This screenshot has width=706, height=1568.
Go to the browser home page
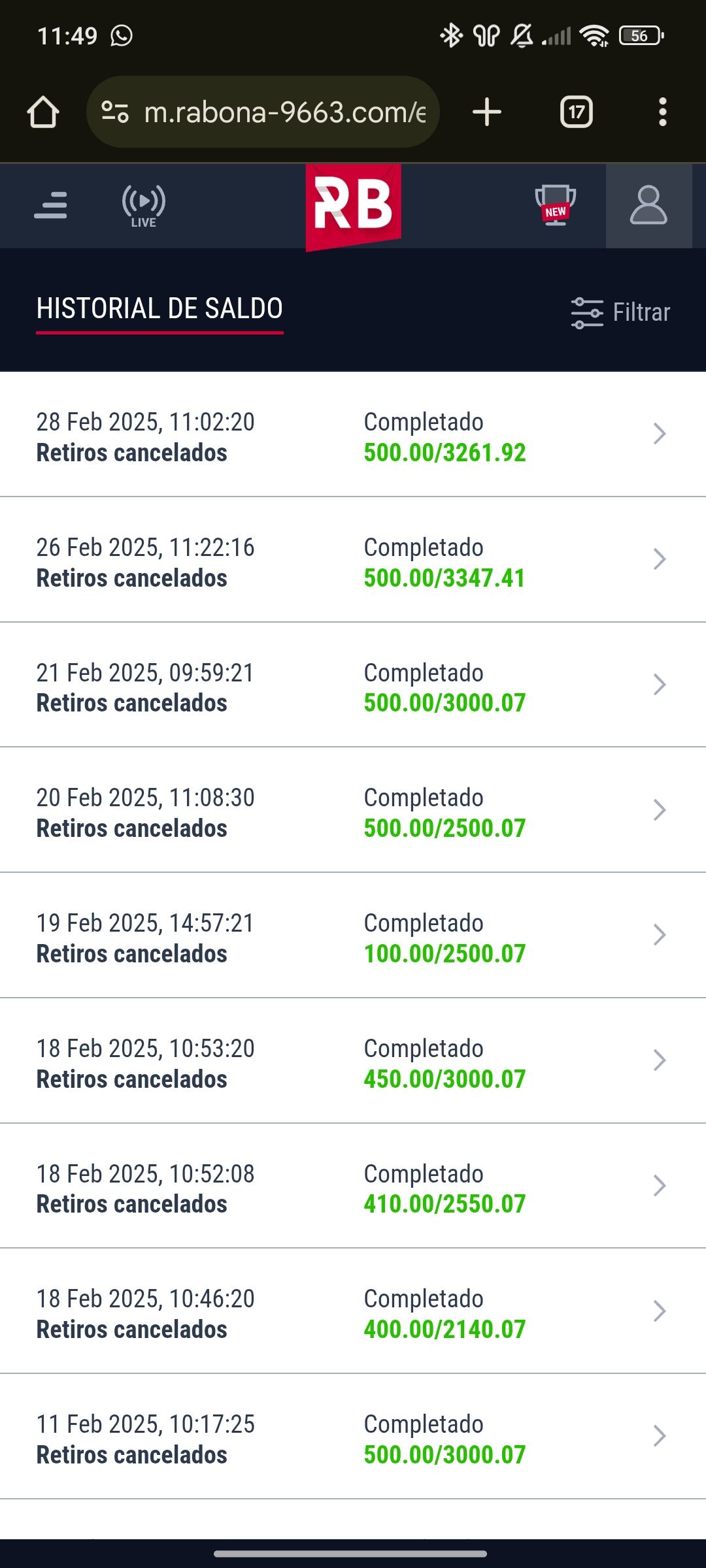43,112
